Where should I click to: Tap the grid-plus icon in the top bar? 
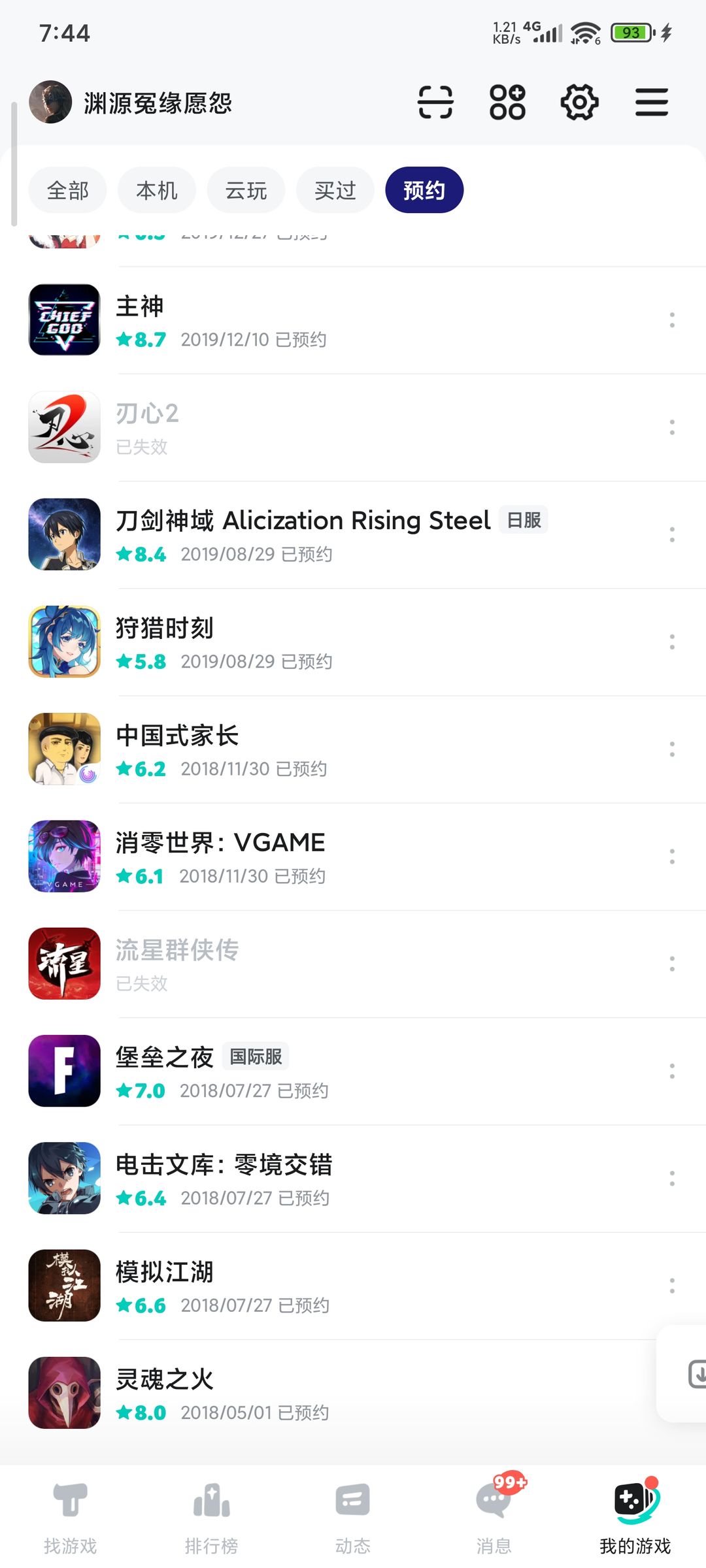click(x=507, y=103)
